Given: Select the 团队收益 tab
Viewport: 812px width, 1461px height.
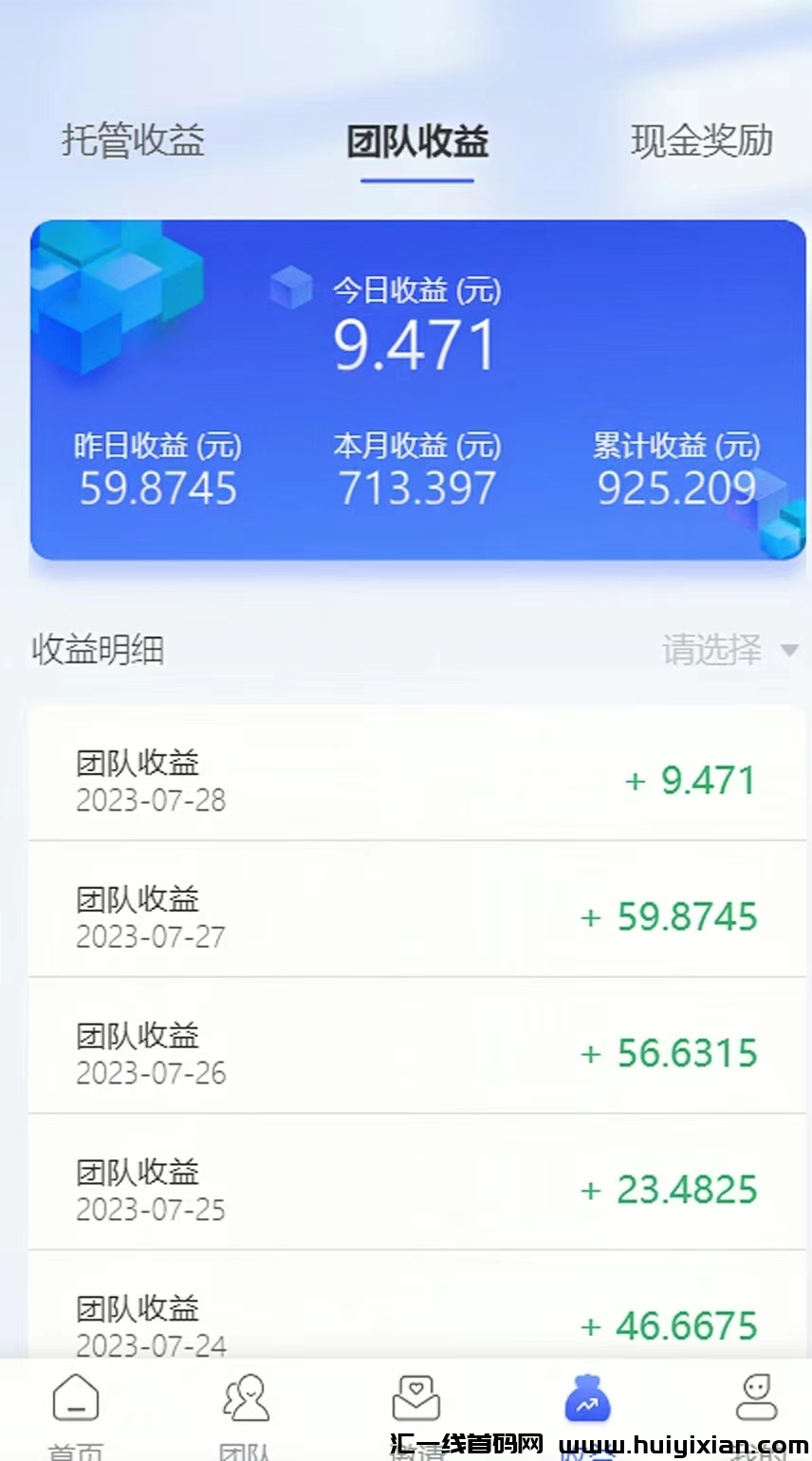Looking at the screenshot, I should [x=417, y=142].
